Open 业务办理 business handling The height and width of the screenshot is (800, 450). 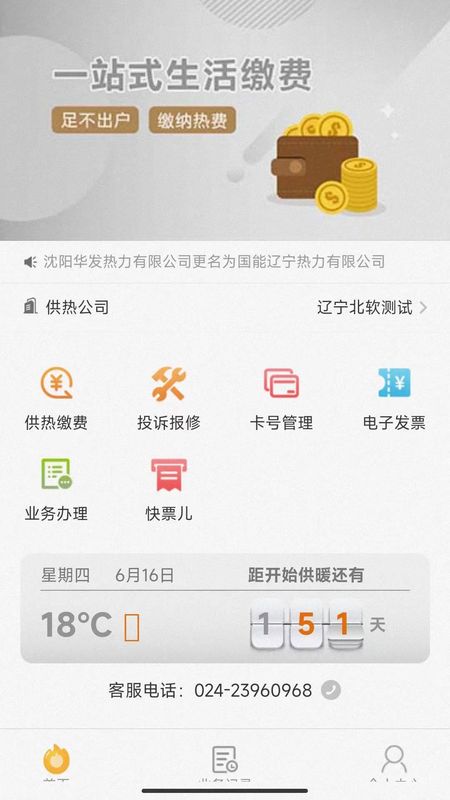pyautogui.click(x=56, y=489)
